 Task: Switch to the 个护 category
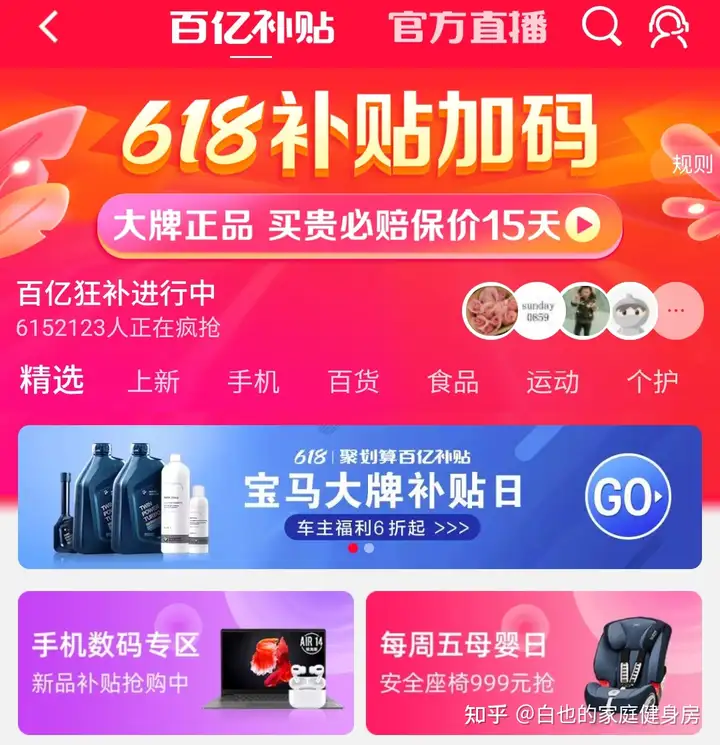coord(652,382)
